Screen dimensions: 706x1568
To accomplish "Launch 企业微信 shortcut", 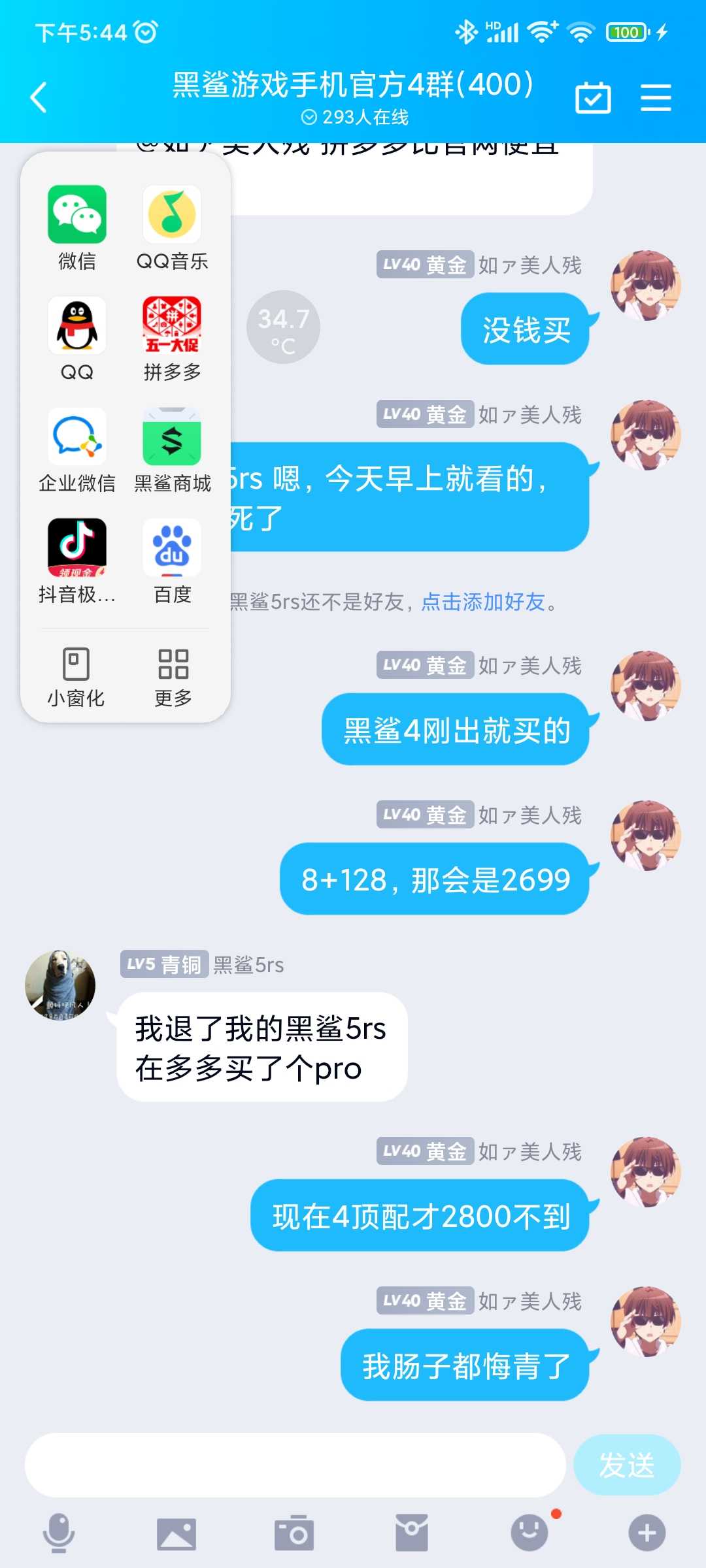I will coord(77,437).
